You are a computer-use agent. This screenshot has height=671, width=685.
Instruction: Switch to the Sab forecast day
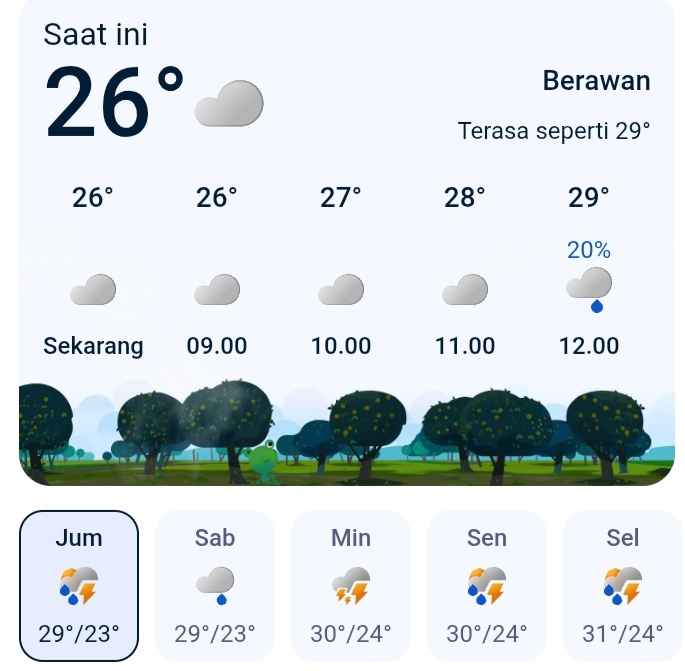click(x=215, y=586)
